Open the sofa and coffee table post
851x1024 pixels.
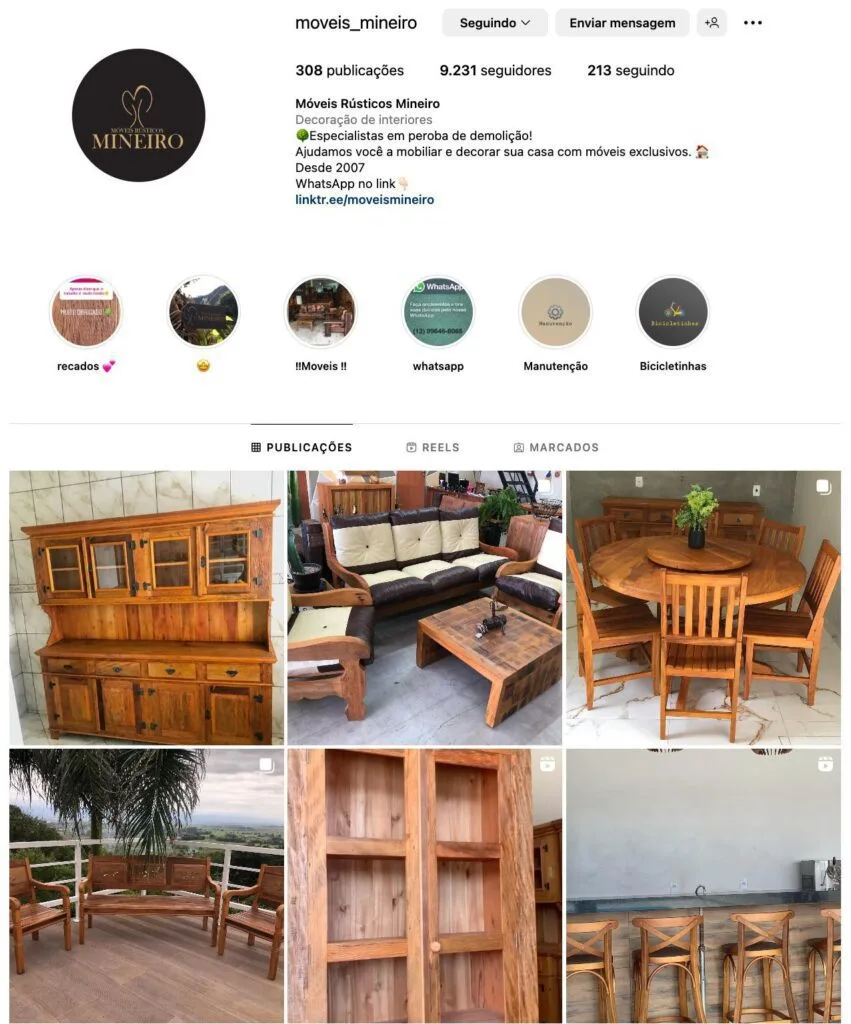[424, 608]
